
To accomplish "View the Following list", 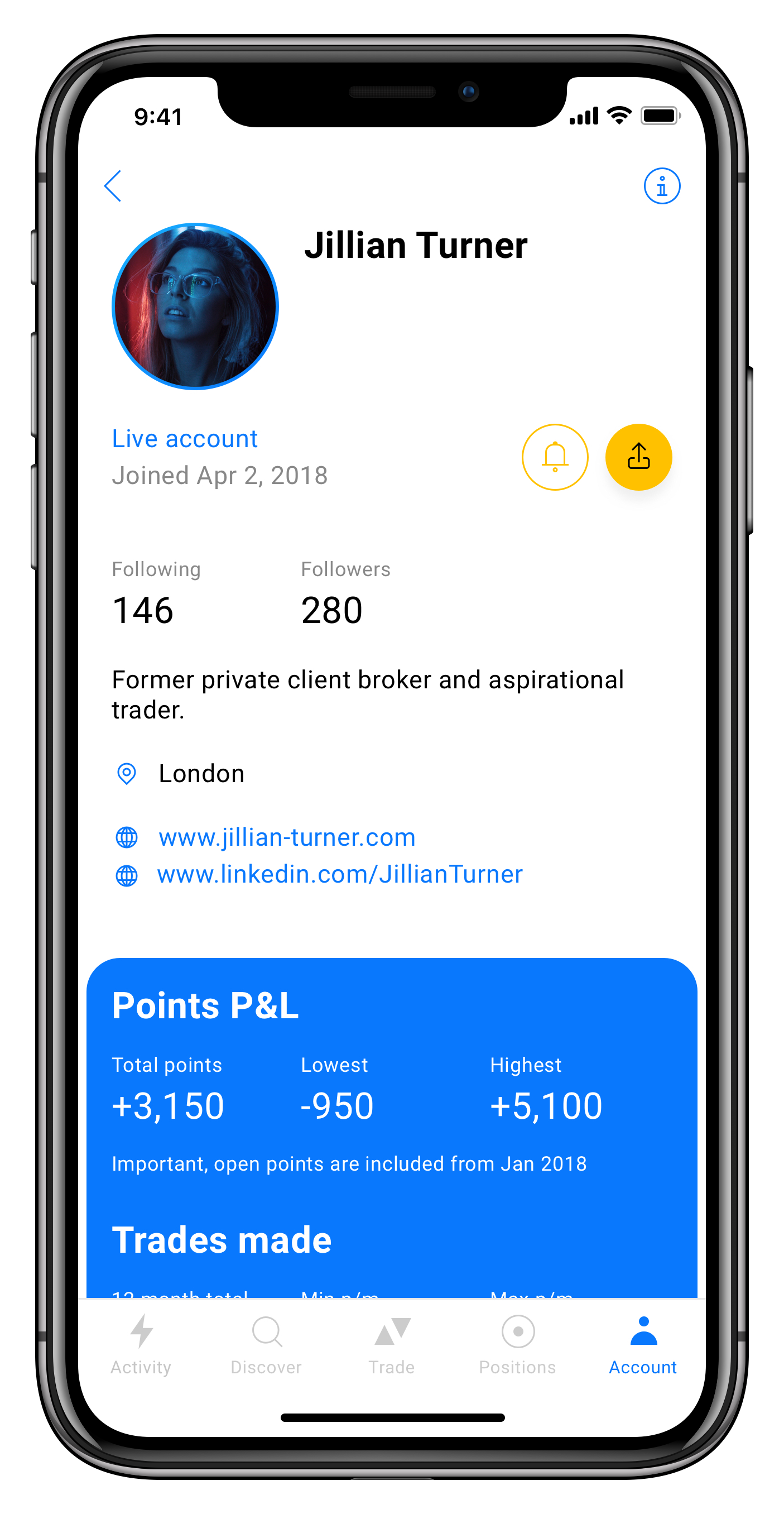I will point(156,593).
